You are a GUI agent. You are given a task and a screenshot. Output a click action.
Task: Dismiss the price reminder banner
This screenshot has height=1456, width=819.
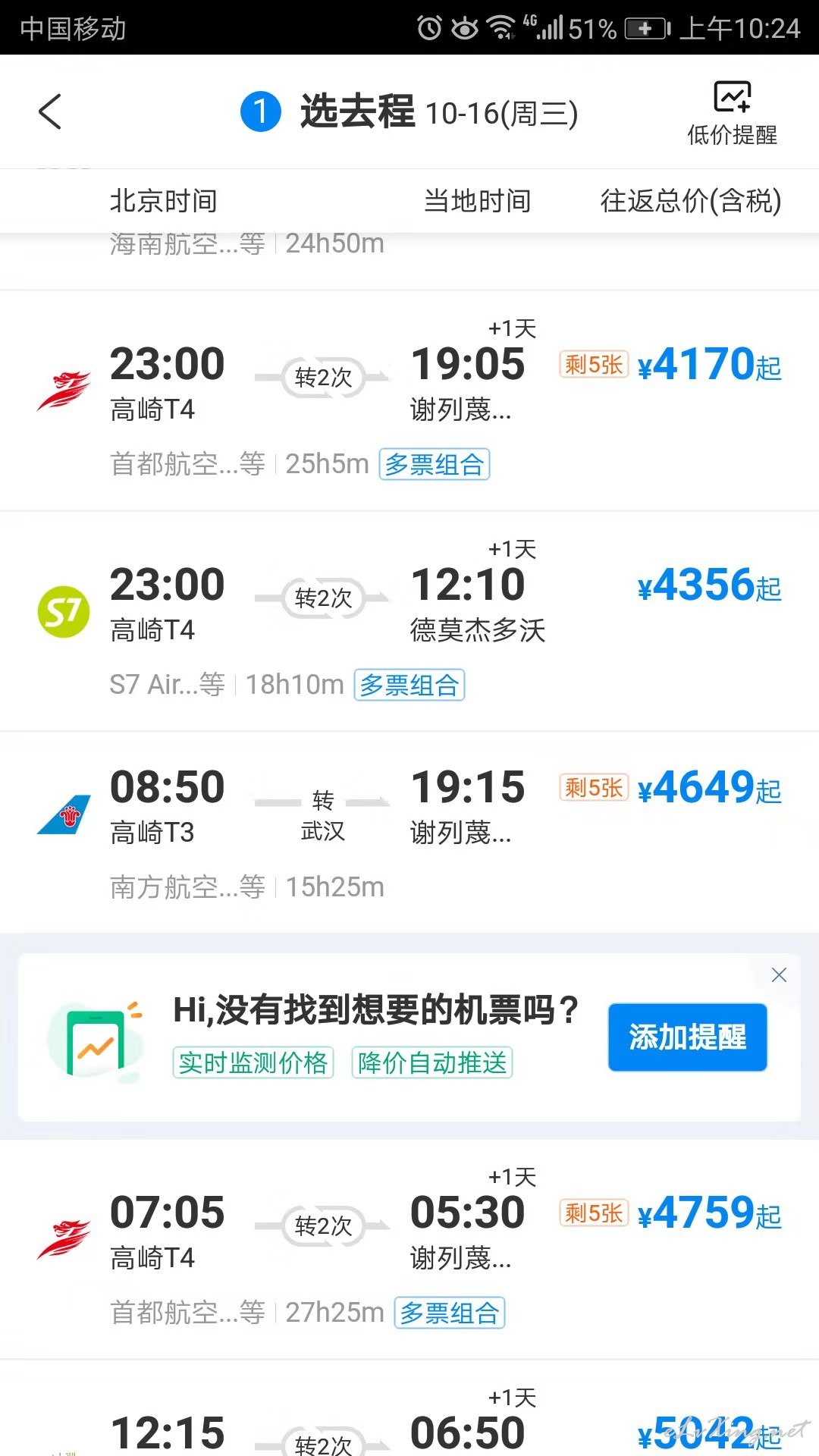pos(779,975)
